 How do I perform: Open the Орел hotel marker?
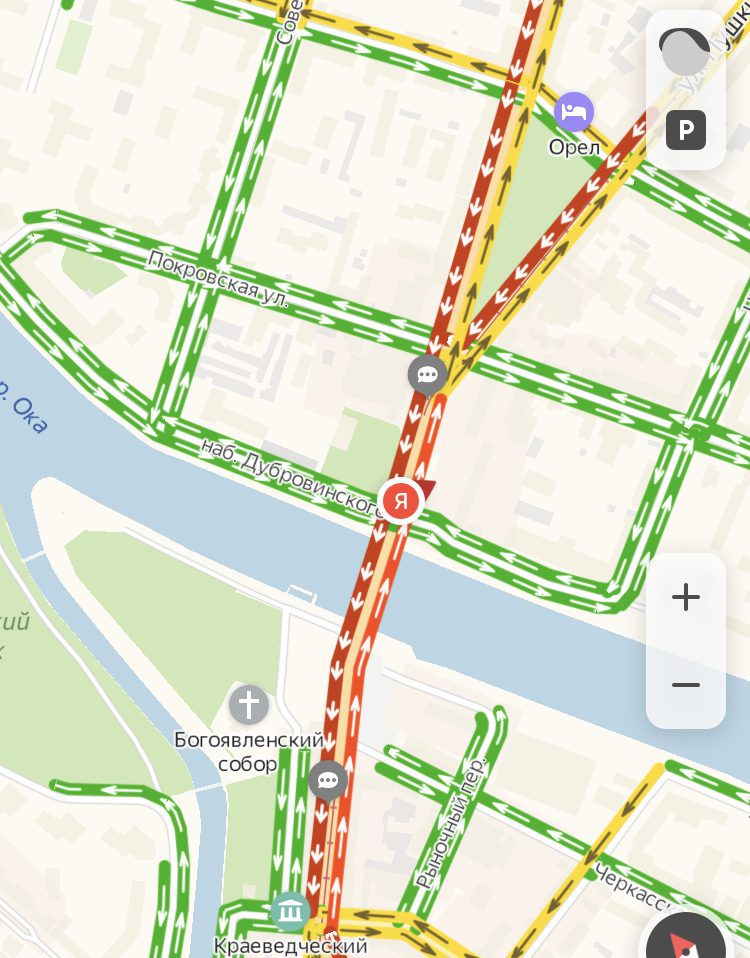coord(574,112)
